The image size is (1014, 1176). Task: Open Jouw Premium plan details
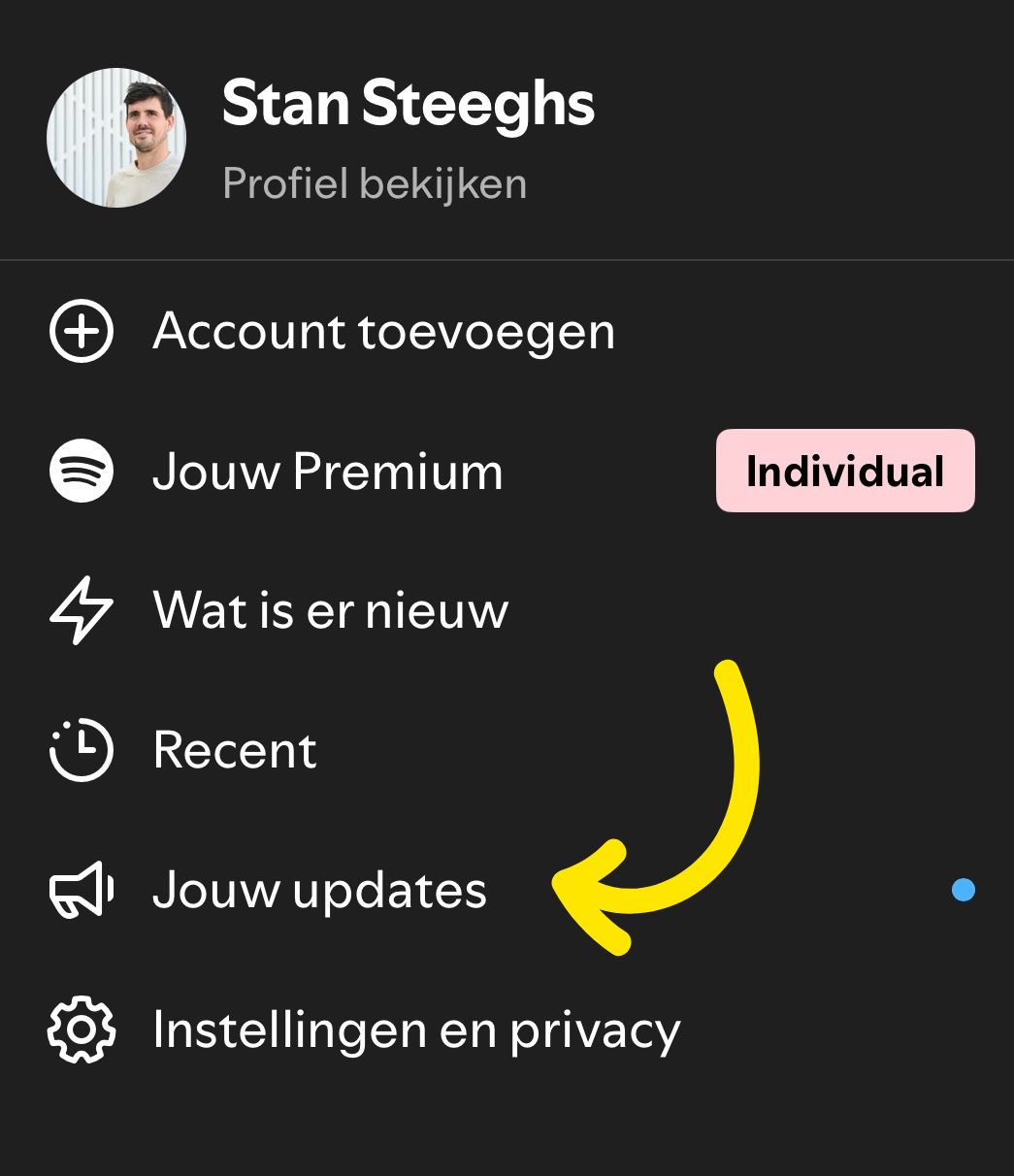(327, 472)
